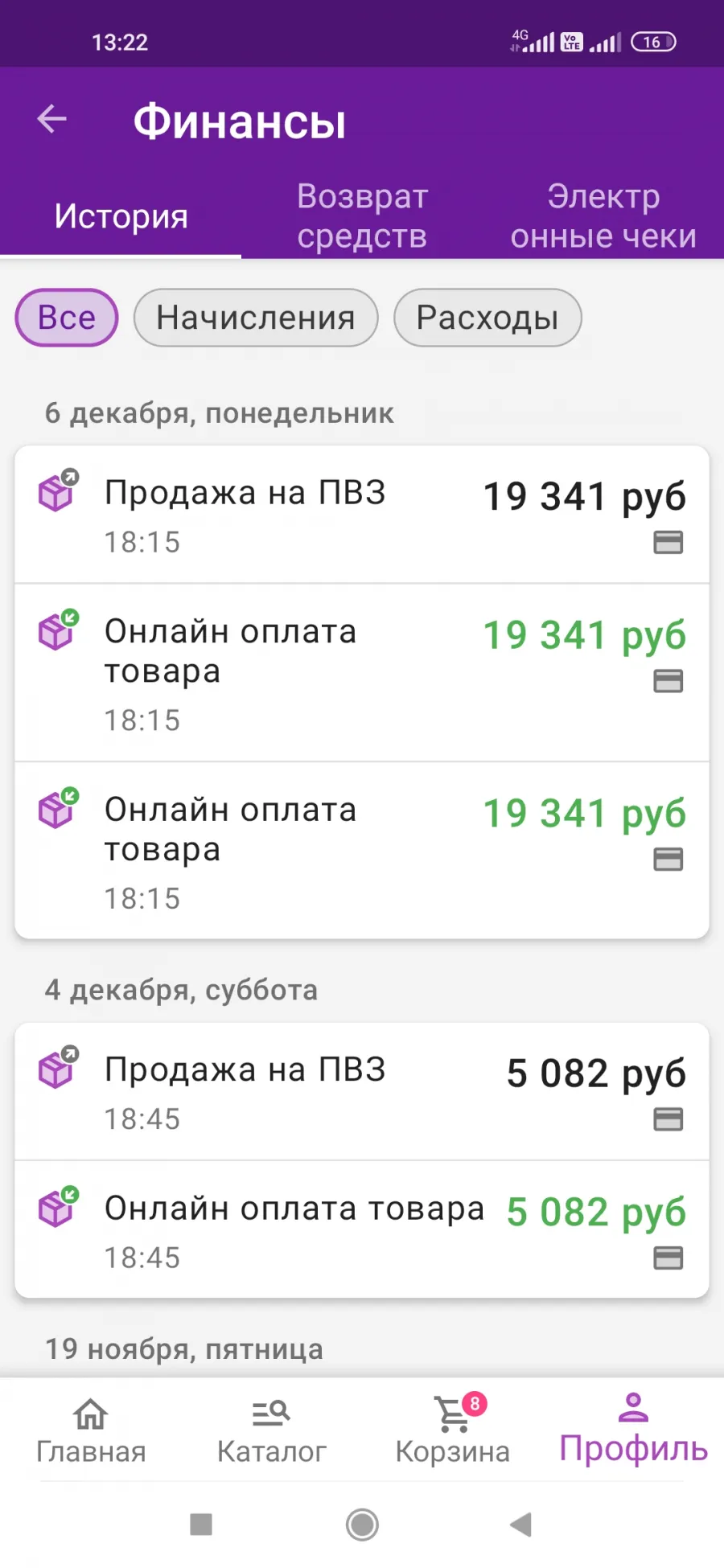Open the Корзина with 8 items
This screenshot has width=724, height=1568.
[x=453, y=1430]
